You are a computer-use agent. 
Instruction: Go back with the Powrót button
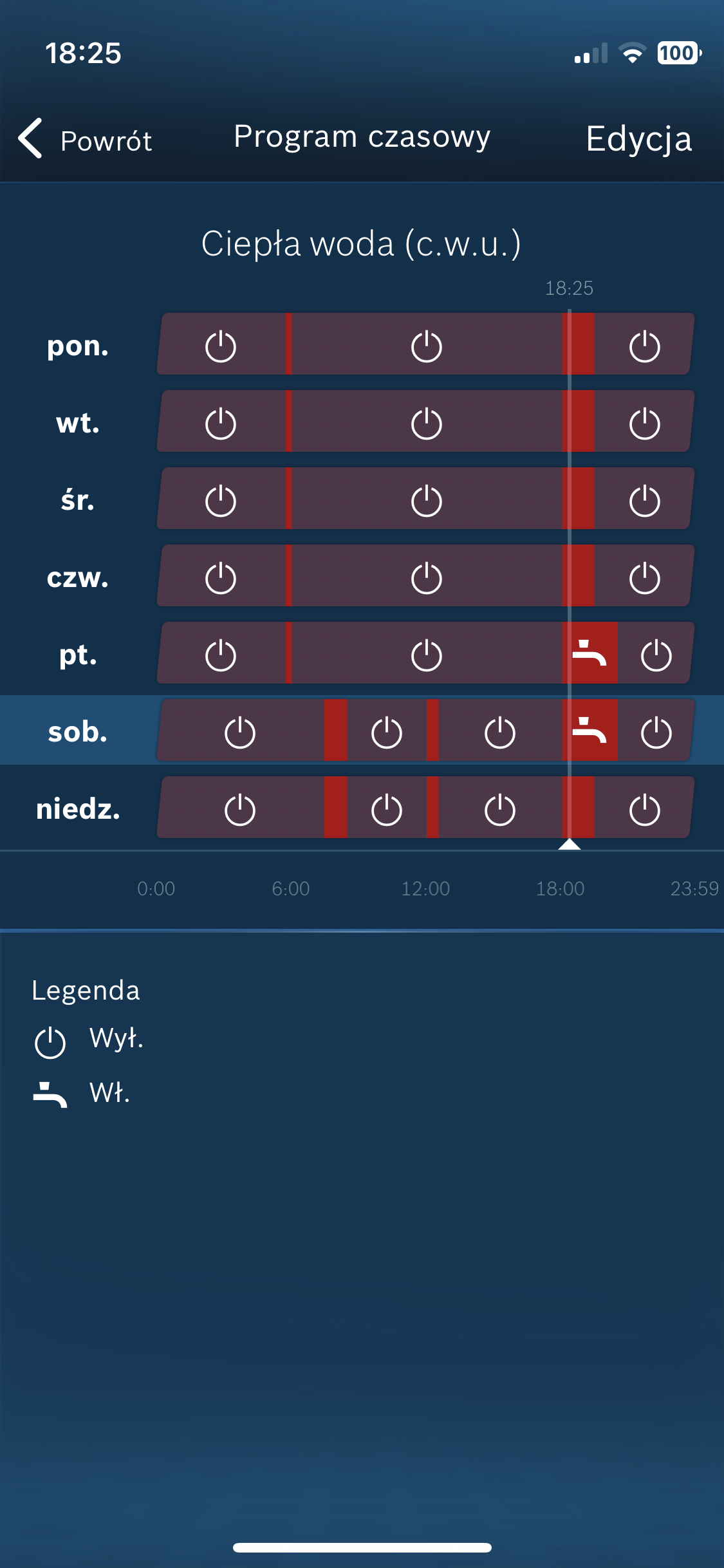[85, 139]
